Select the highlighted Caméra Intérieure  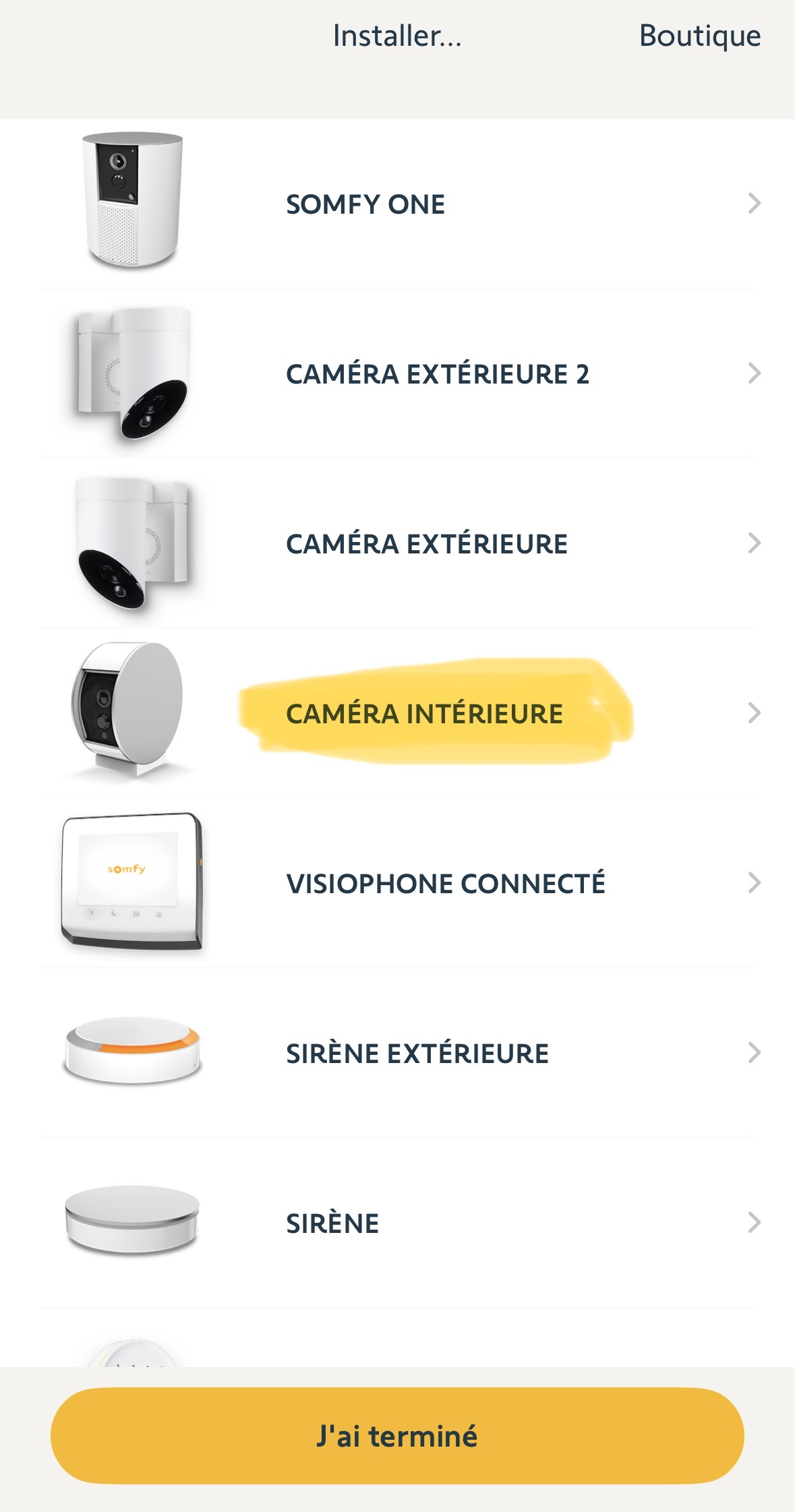[x=424, y=714]
